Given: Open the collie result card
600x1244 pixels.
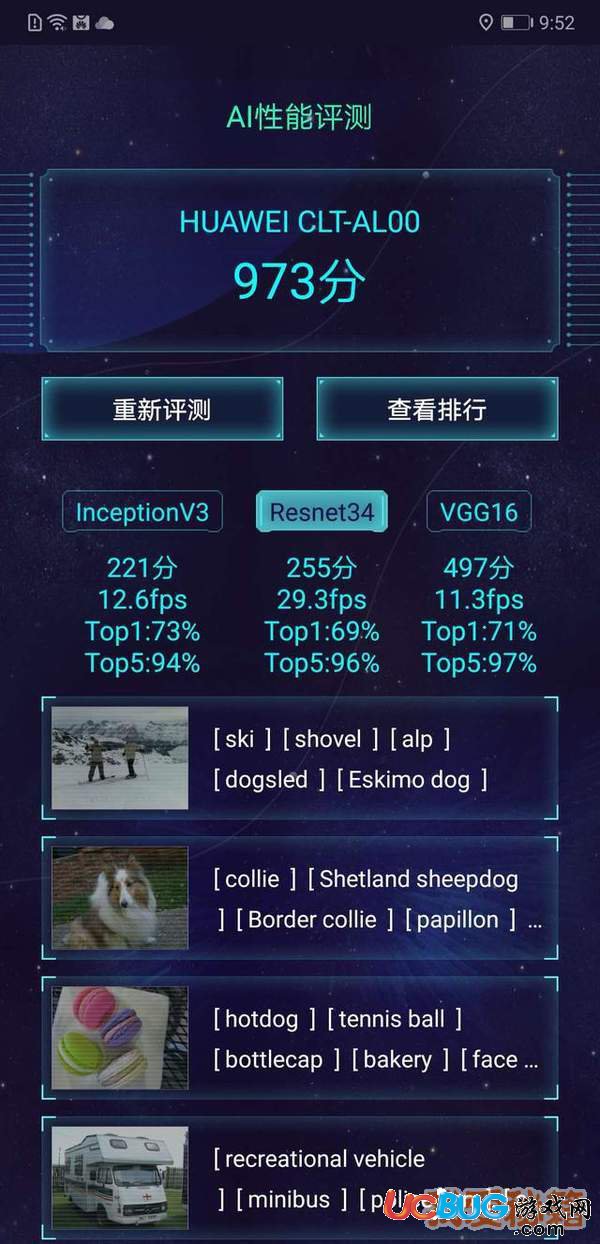Looking at the screenshot, I should point(300,898).
